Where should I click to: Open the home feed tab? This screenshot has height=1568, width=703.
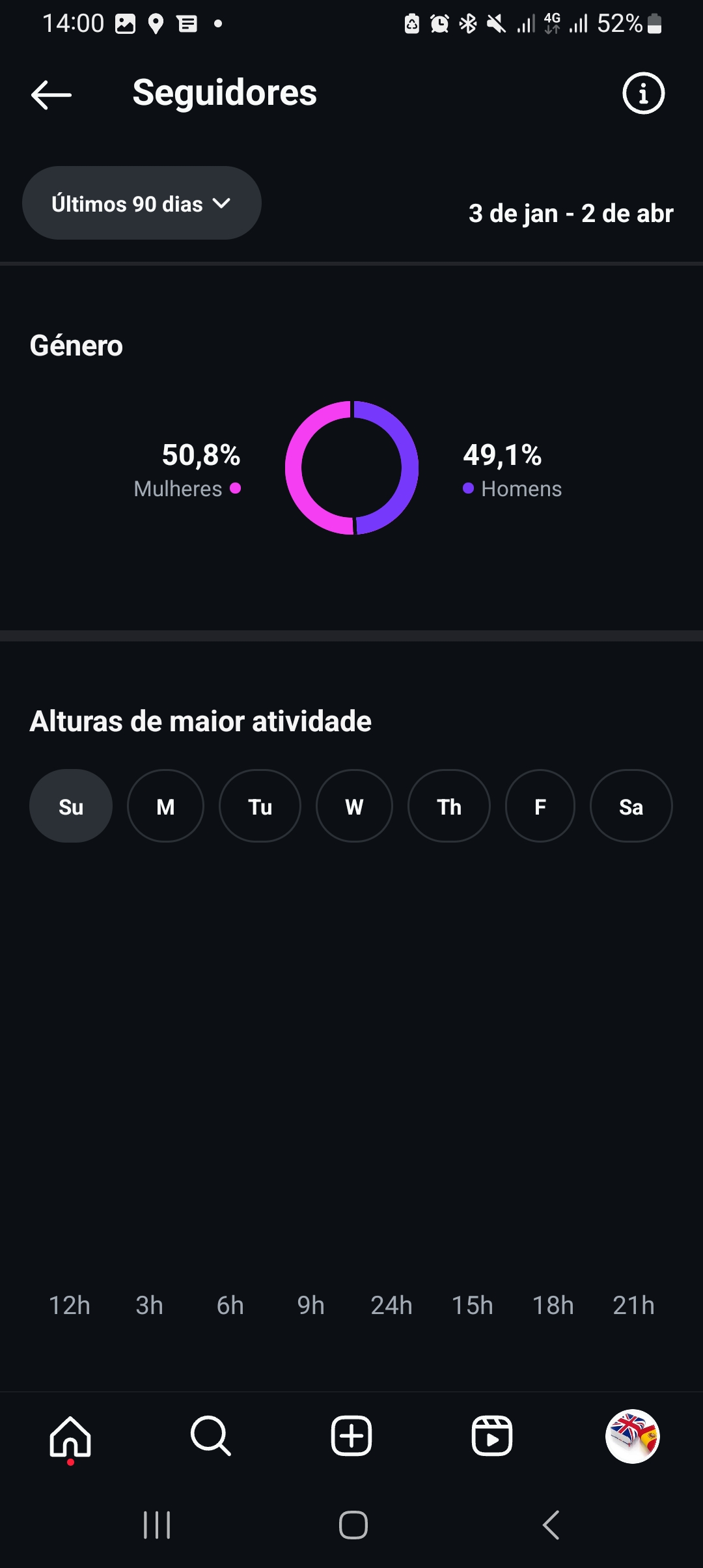pos(70,1436)
